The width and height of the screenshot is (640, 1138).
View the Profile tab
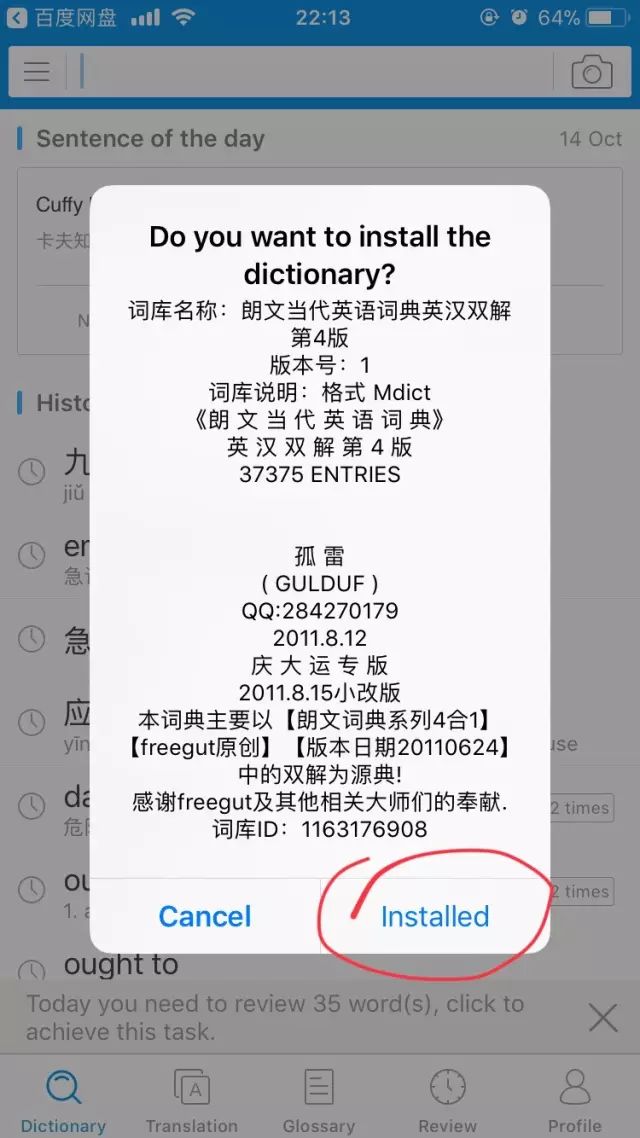575,1099
